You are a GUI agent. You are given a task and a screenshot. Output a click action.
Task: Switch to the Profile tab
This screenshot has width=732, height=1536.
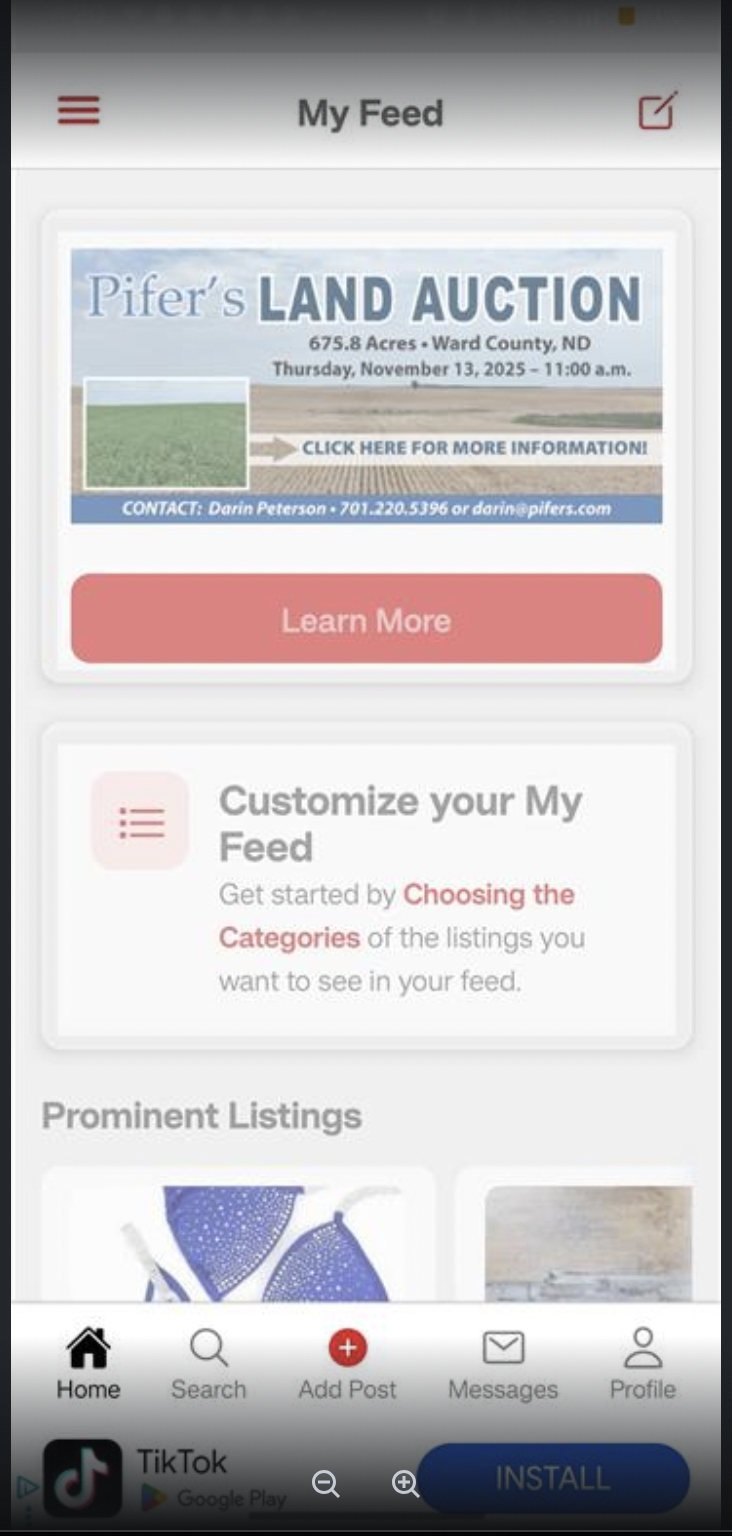(642, 1364)
